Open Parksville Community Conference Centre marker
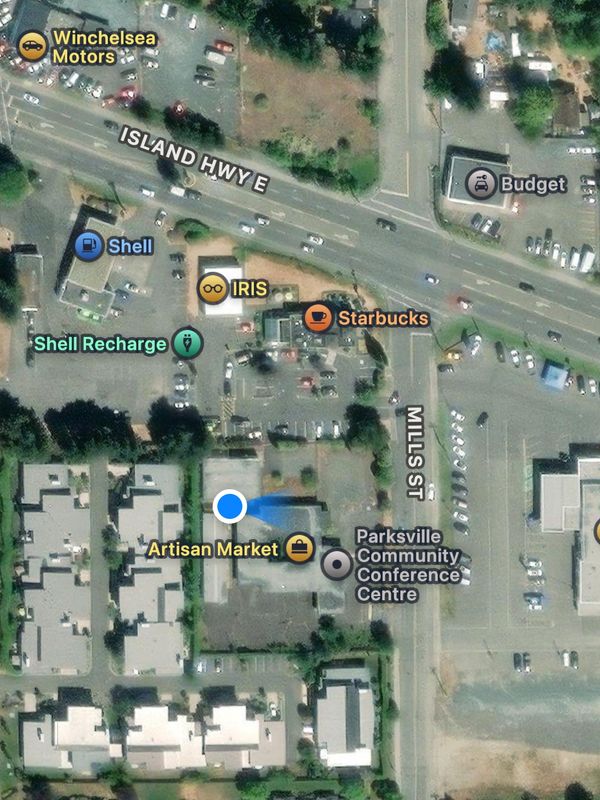The width and height of the screenshot is (600, 800). pos(338,566)
